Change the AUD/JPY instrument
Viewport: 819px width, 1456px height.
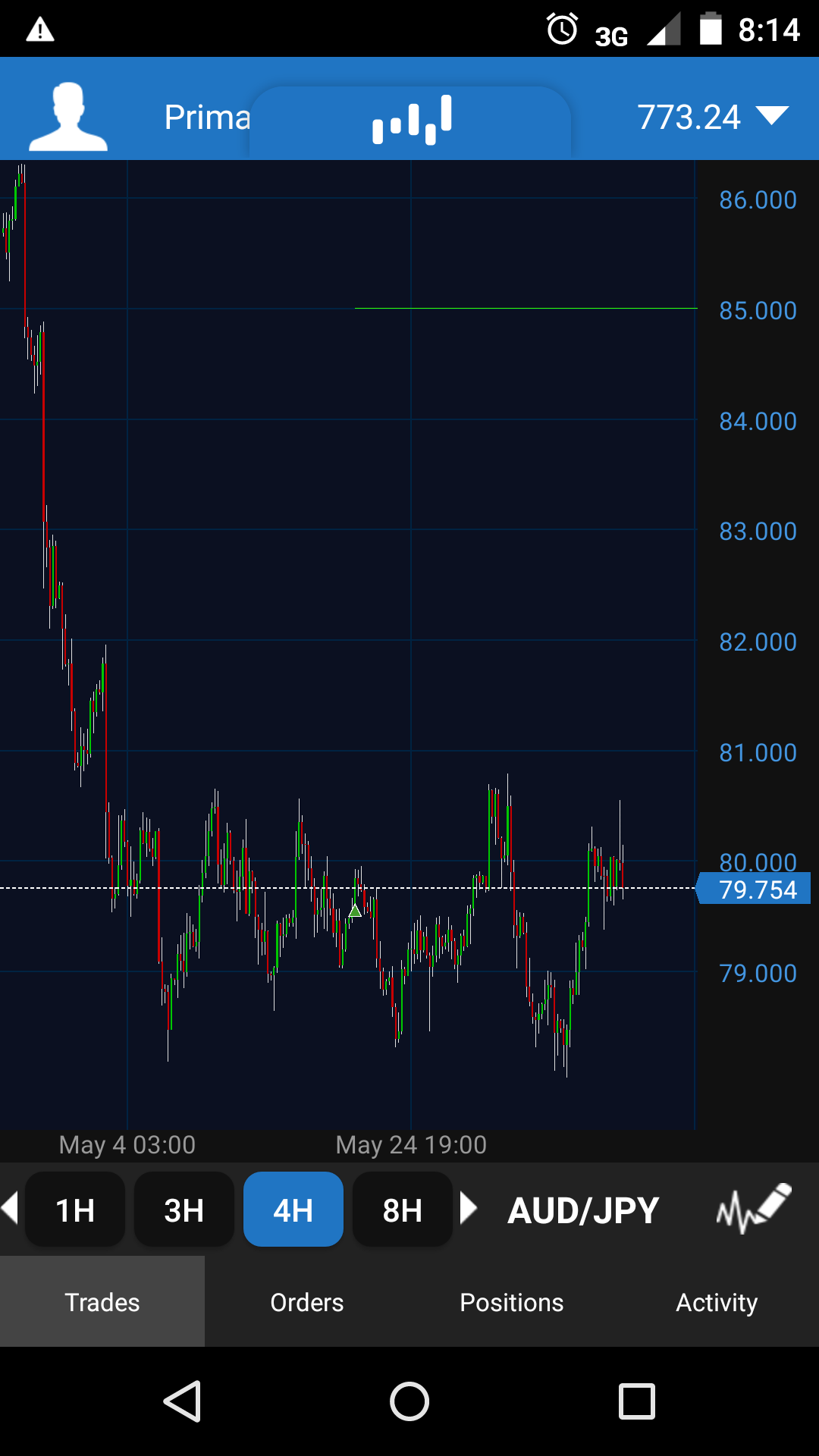point(582,1210)
